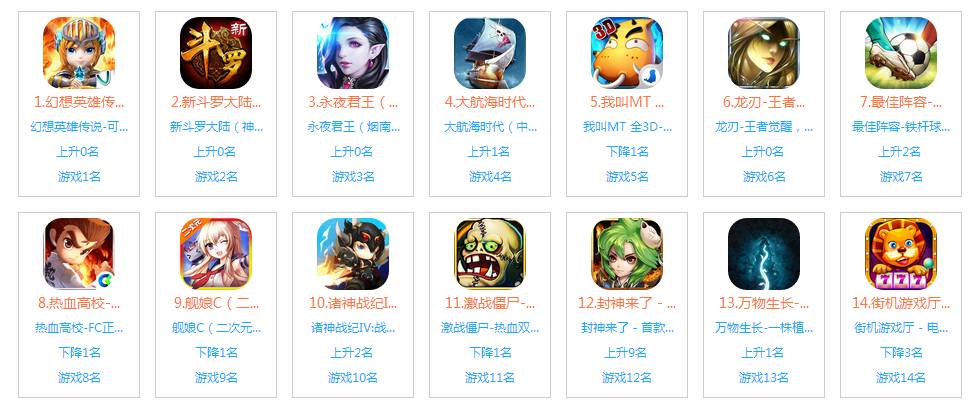Open the 我叫MT game card
The image size is (972, 407).
tap(627, 54)
